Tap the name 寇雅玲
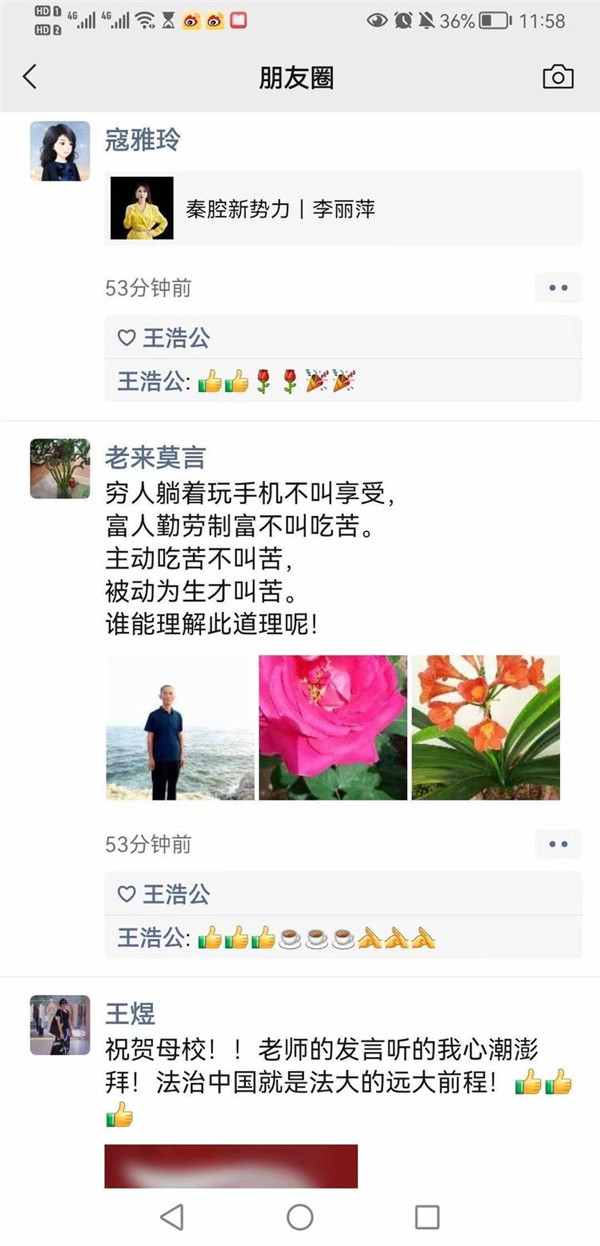 142,140
